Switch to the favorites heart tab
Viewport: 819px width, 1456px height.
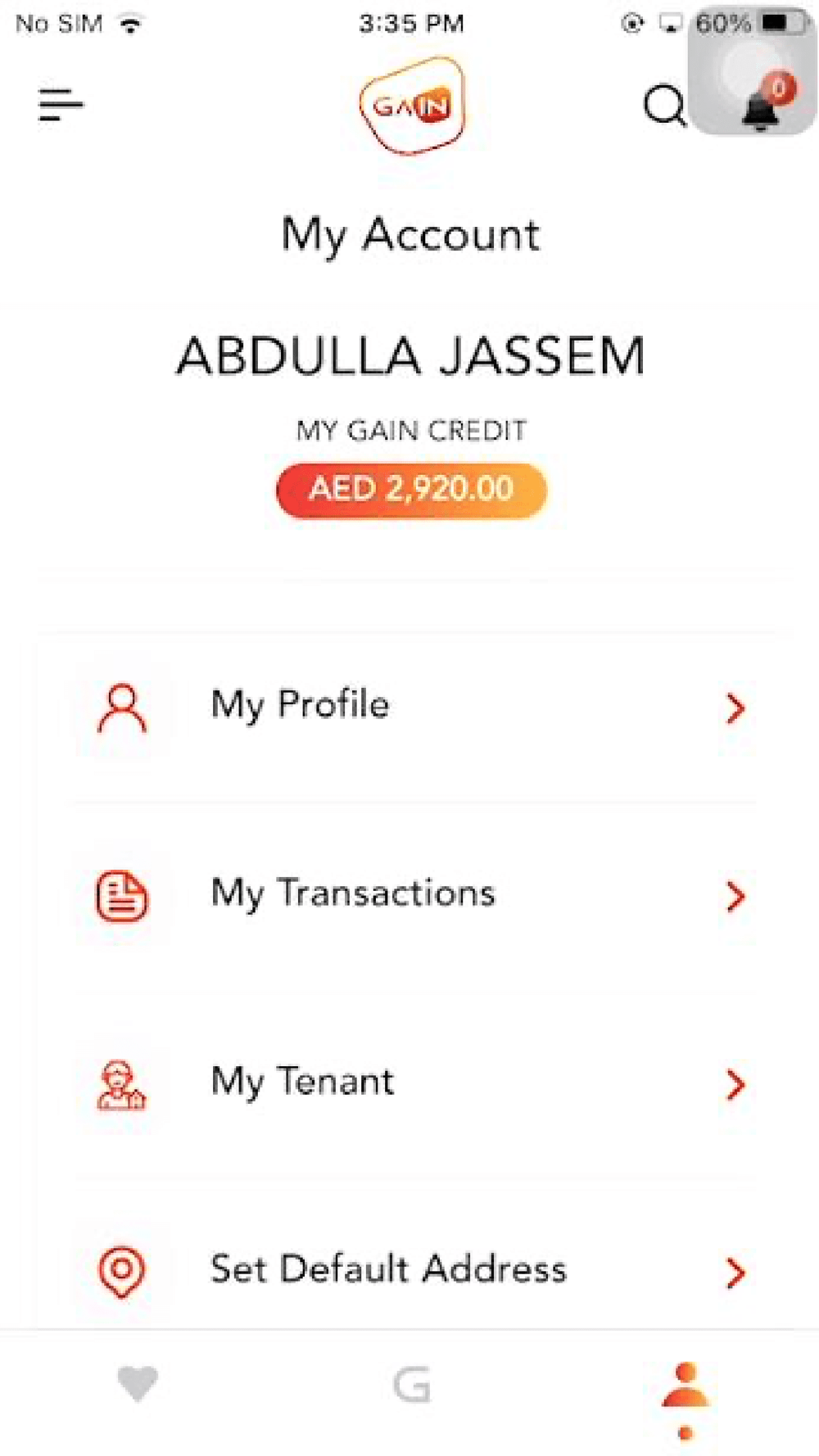pyautogui.click(x=138, y=1384)
